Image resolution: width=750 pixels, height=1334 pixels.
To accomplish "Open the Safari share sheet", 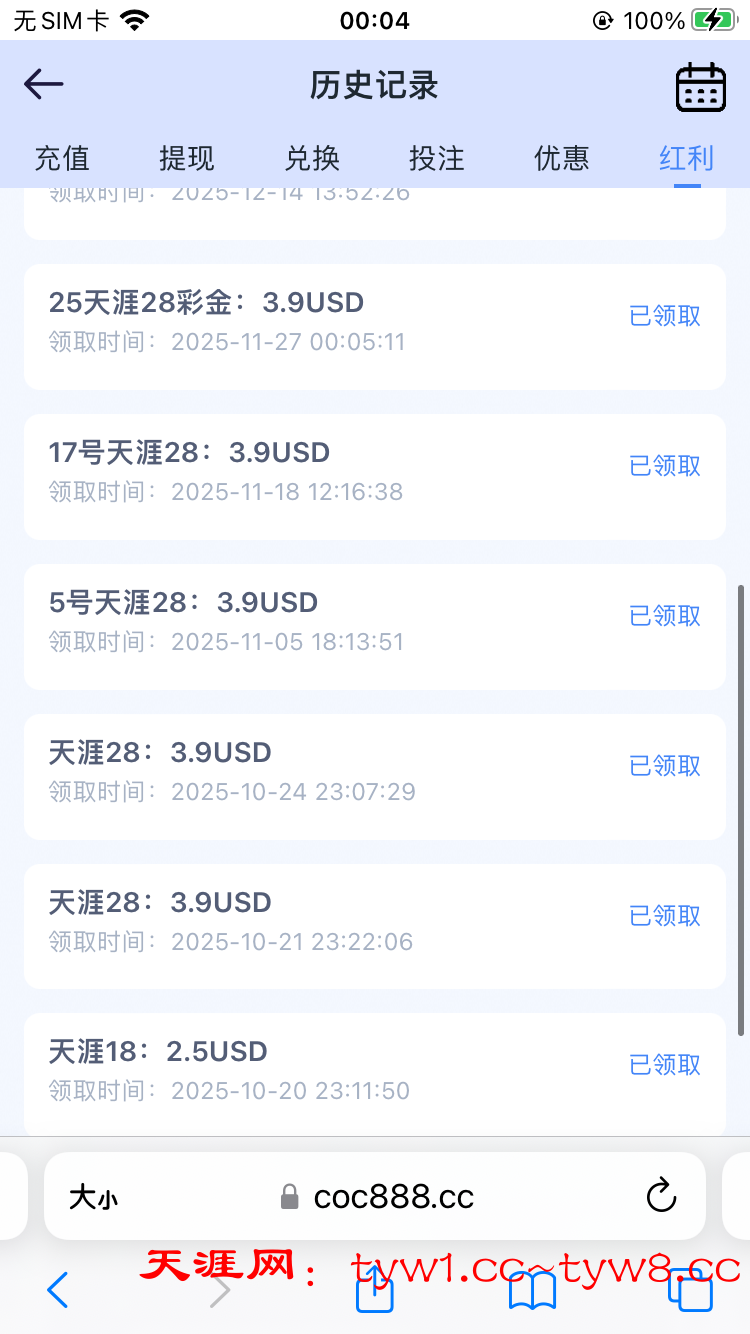I will [x=375, y=1290].
